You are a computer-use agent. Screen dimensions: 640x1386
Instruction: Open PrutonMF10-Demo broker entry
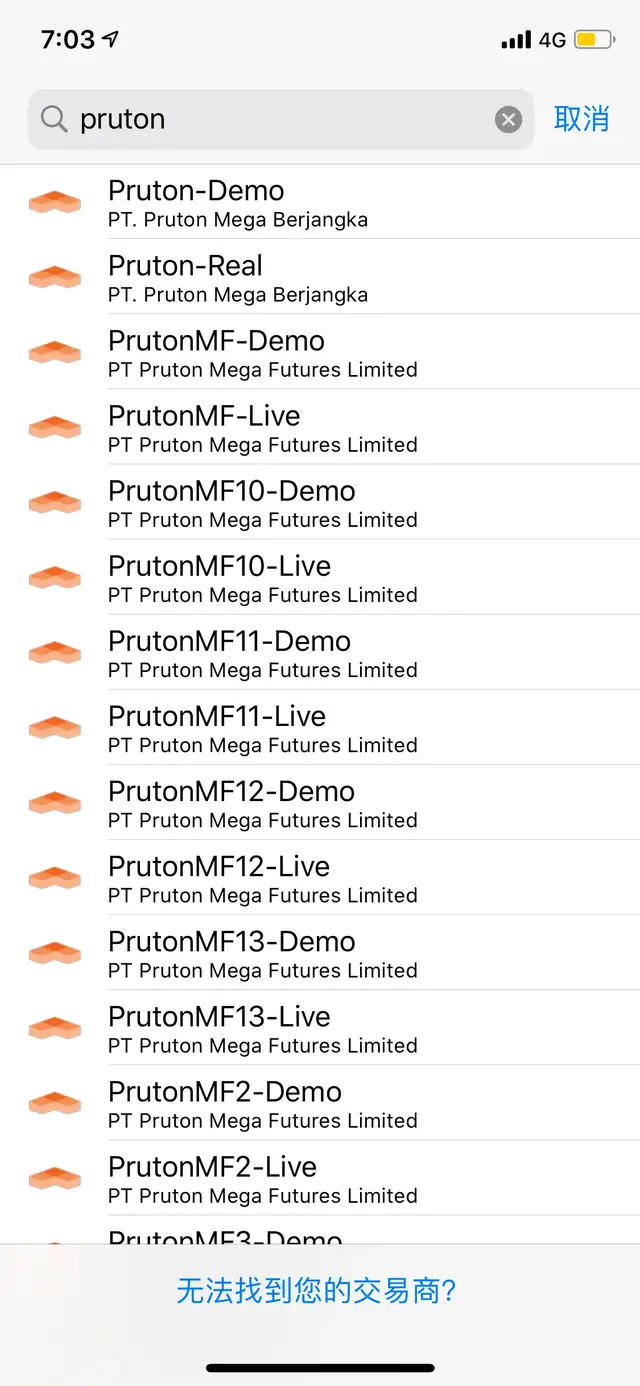(320, 503)
